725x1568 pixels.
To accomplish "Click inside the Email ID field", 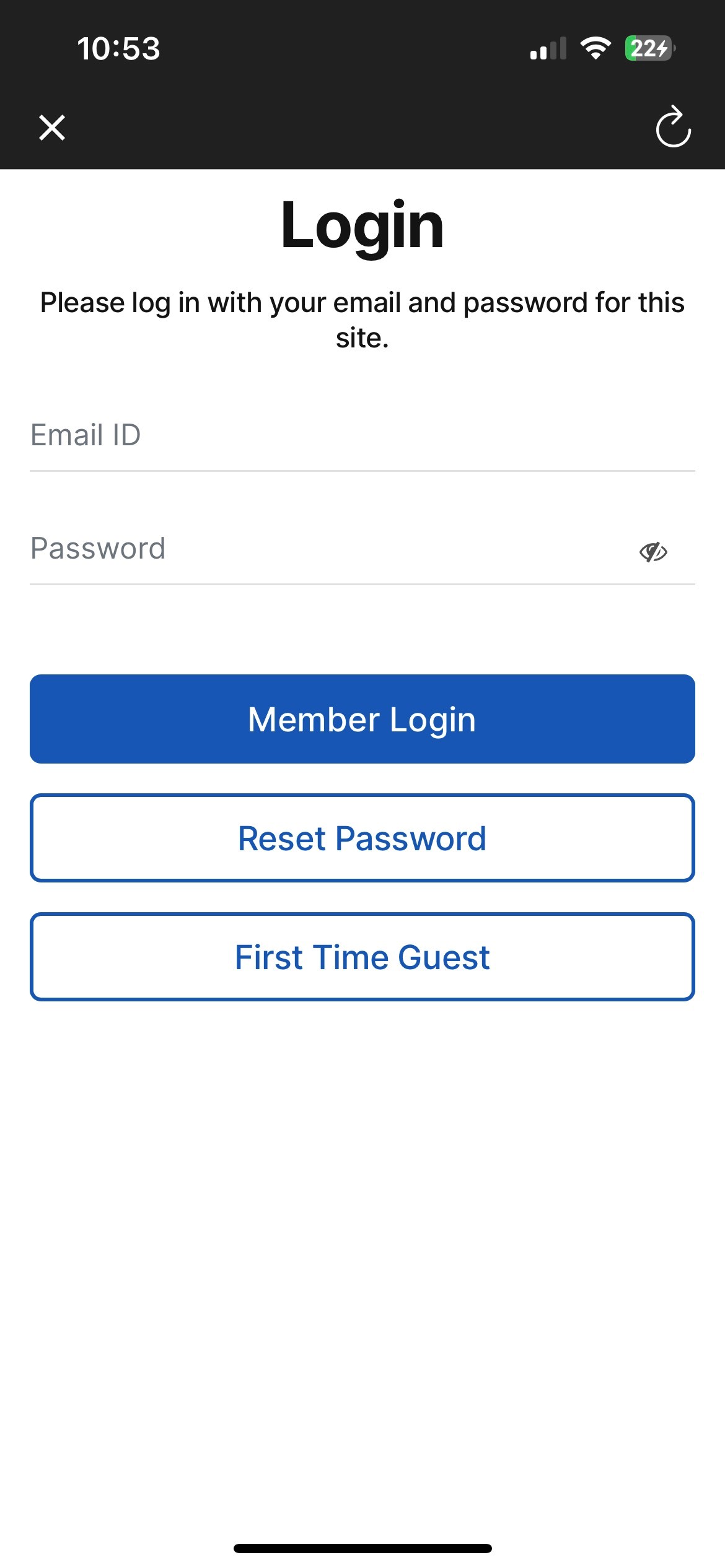I will click(x=362, y=435).
